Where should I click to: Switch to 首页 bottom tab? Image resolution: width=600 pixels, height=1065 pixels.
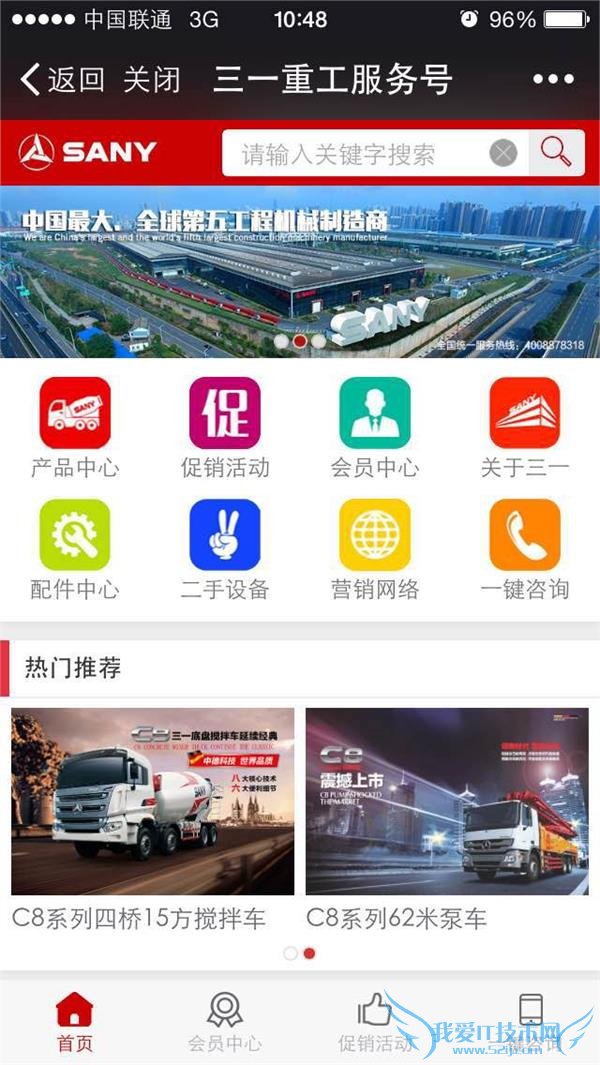coord(75,1022)
